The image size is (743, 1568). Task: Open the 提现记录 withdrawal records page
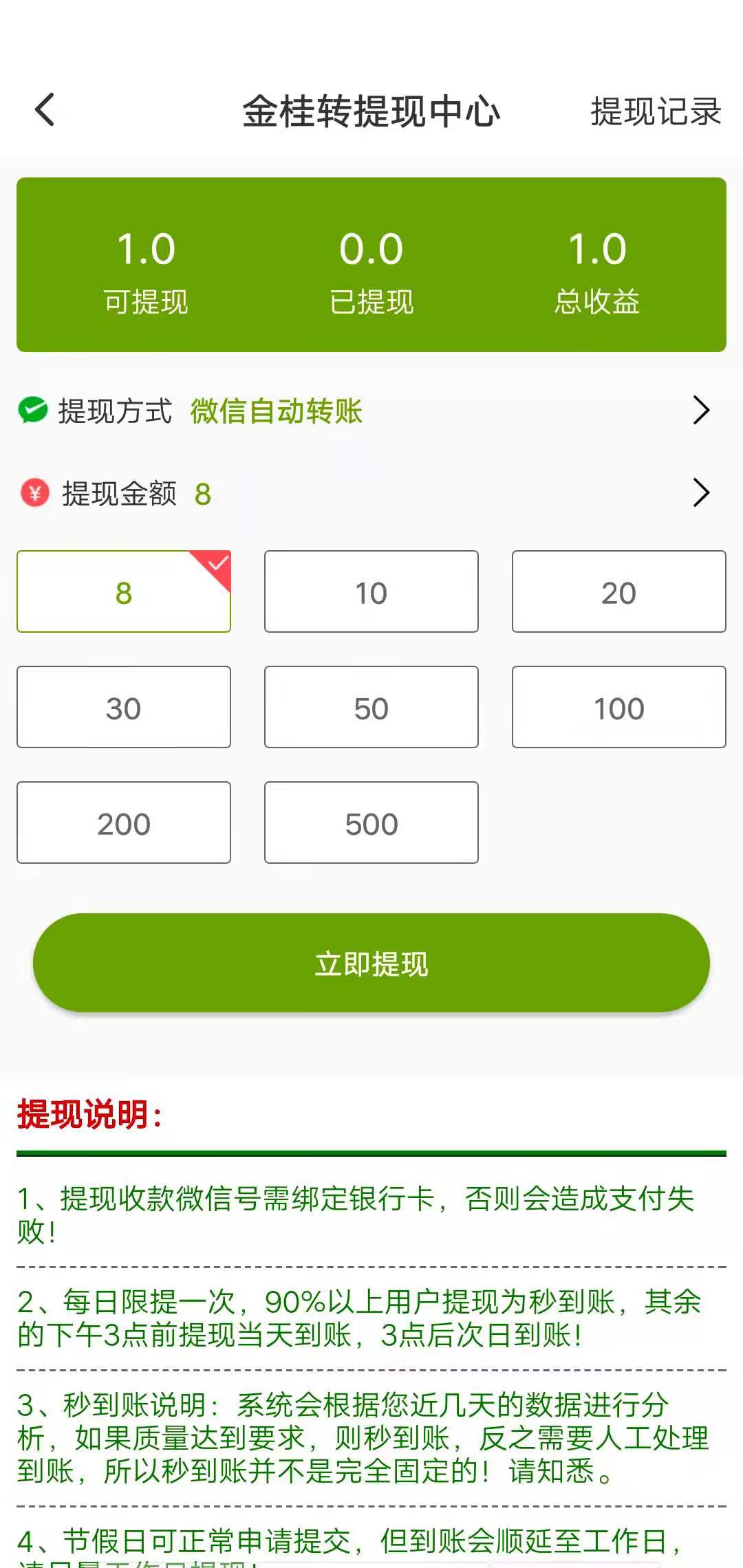pos(655,110)
